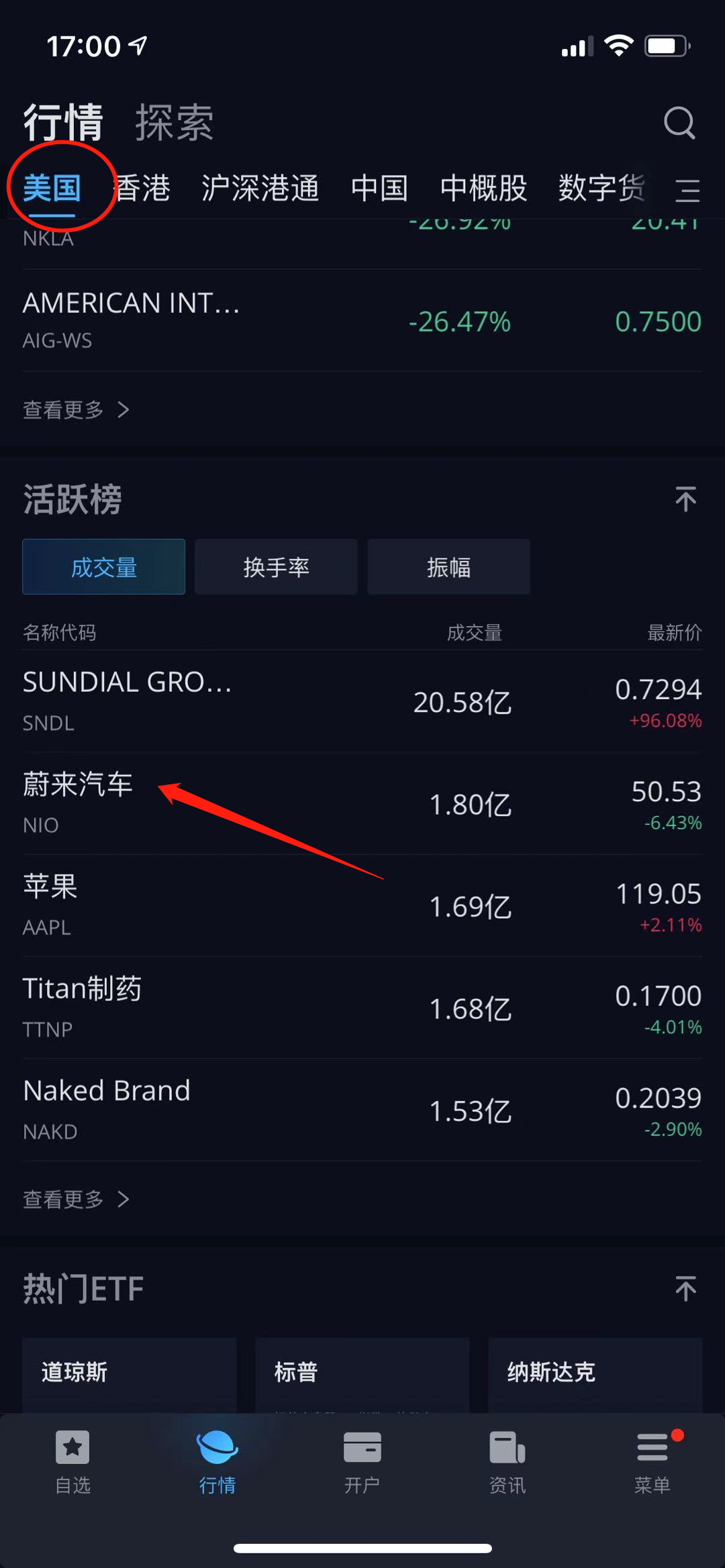Collapse the 活跃榜 section using top arrow icon
Screen dimensions: 725x1568
pos(686,499)
